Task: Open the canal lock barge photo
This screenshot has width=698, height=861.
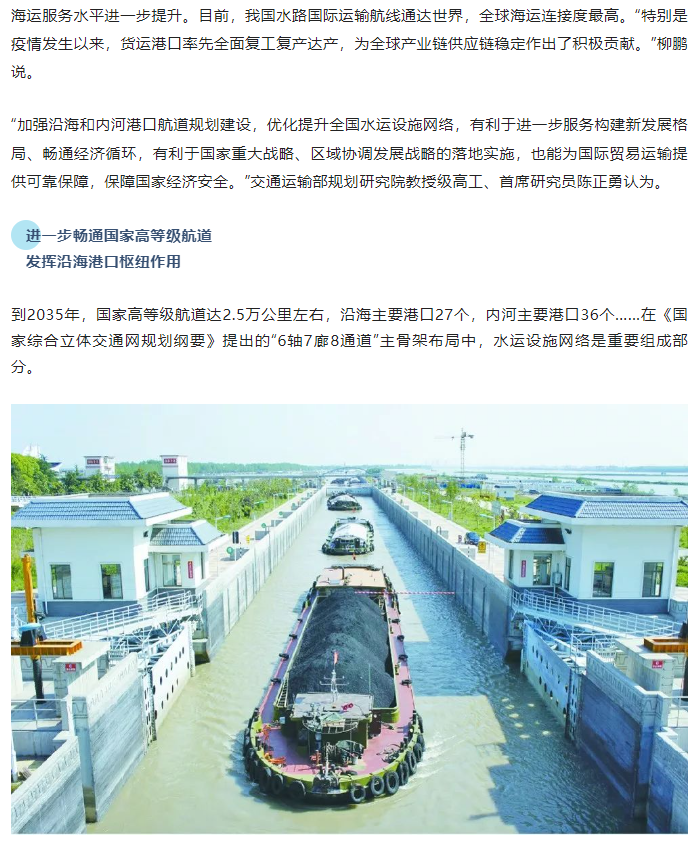Action: pyautogui.click(x=349, y=619)
